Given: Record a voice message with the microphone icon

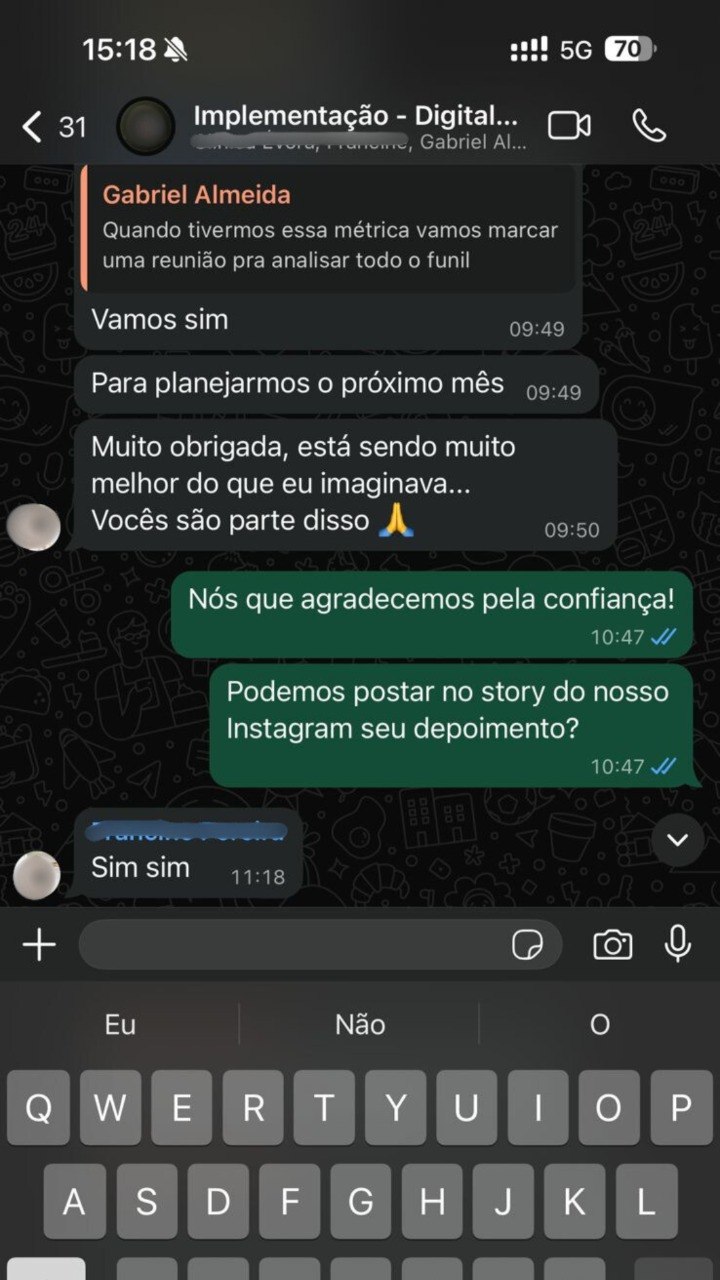Looking at the screenshot, I should click(x=679, y=944).
